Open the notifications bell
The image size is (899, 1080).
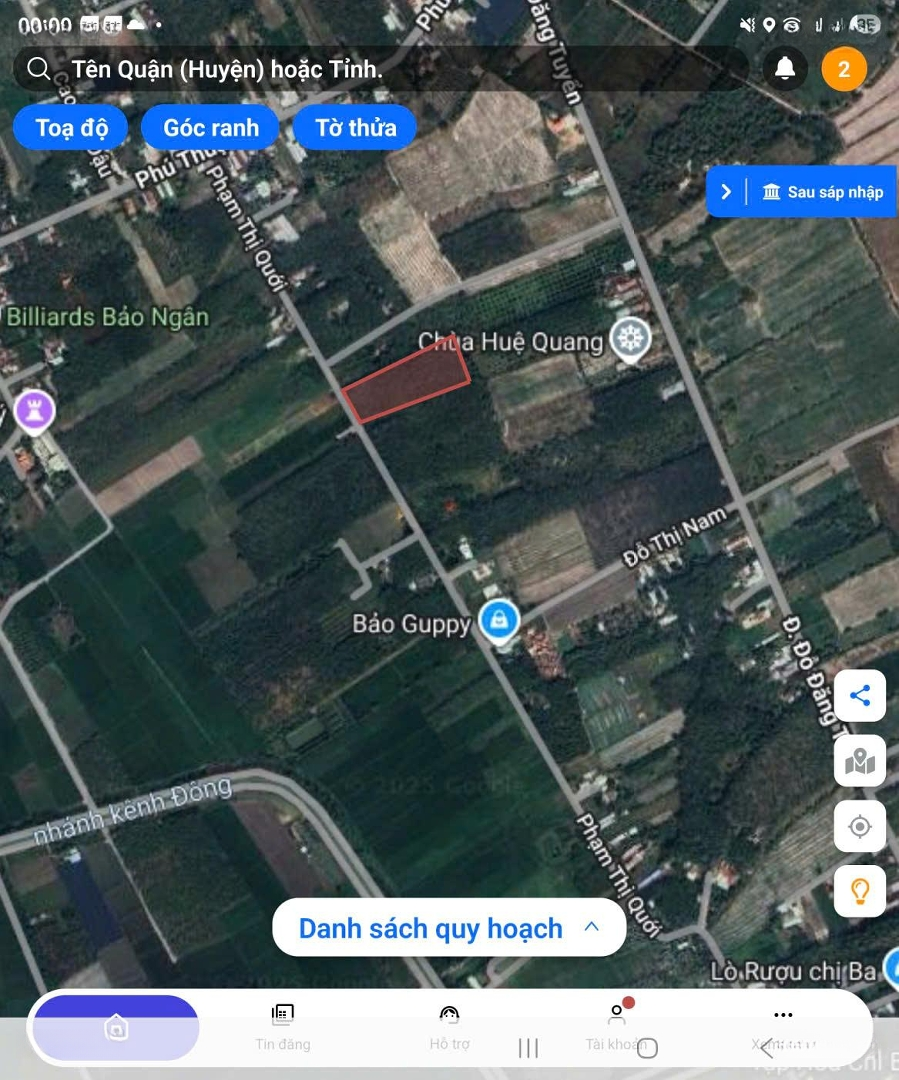pyautogui.click(x=785, y=69)
